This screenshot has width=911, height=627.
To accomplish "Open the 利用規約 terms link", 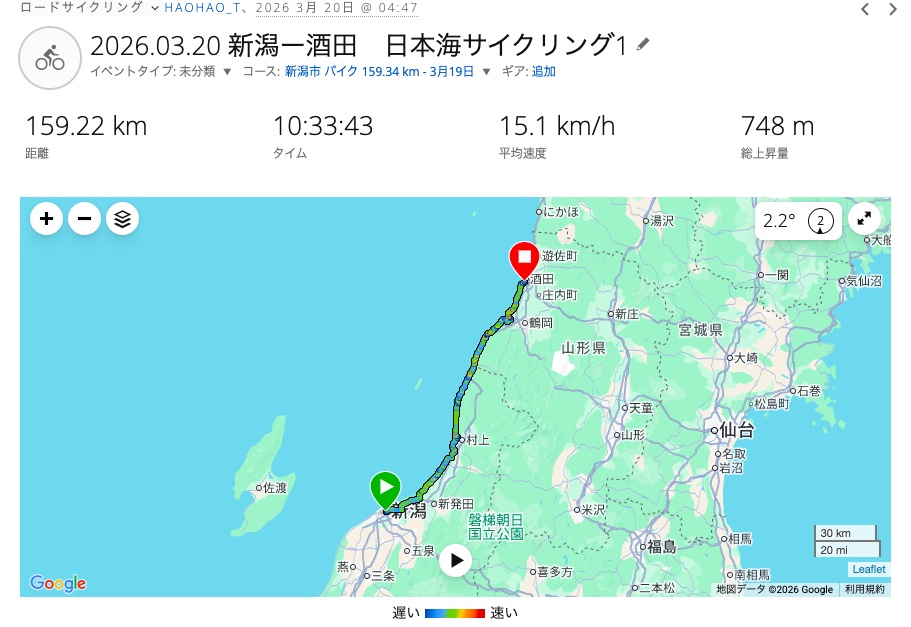I will tap(864, 590).
